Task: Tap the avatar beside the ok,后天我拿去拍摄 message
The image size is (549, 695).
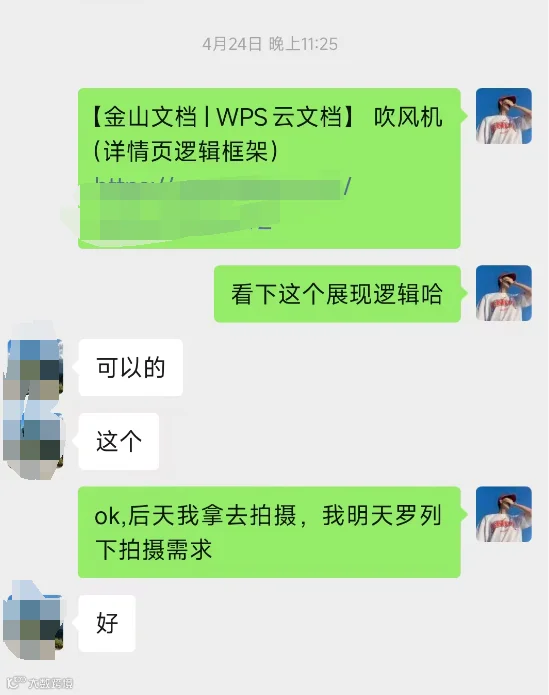Action: pos(504,514)
